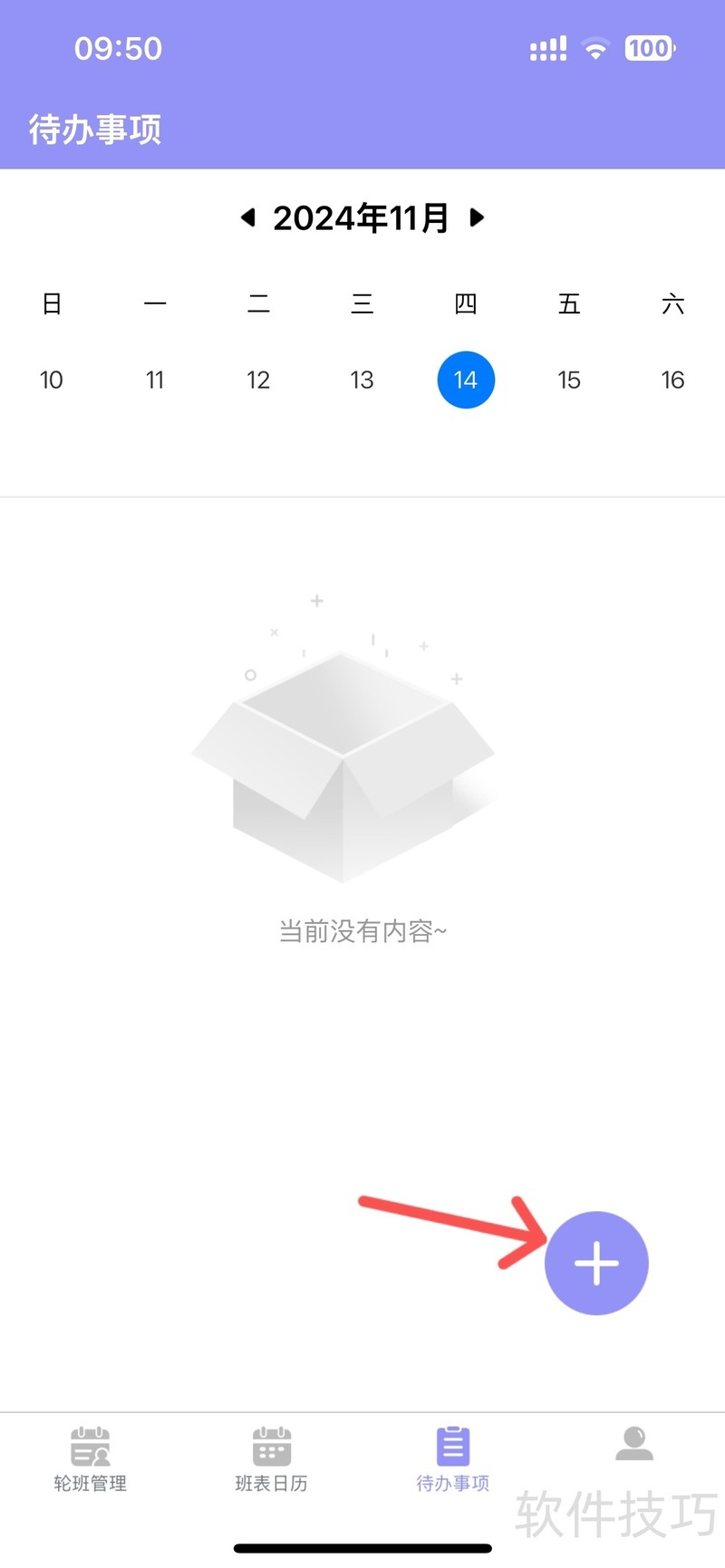Open the 班表日历 tab

[x=272, y=1459]
